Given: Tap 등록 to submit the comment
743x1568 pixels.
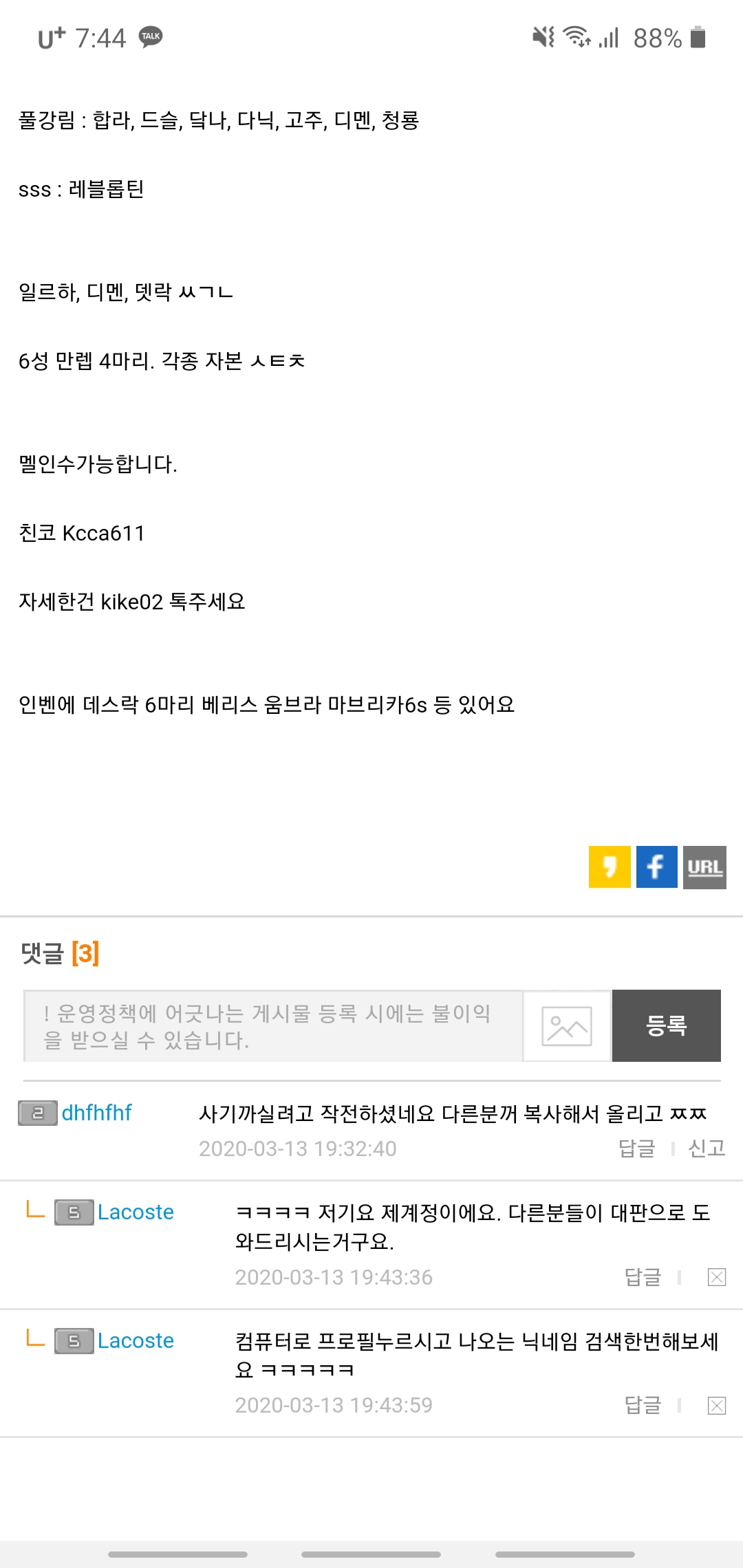Looking at the screenshot, I should point(666,1026).
